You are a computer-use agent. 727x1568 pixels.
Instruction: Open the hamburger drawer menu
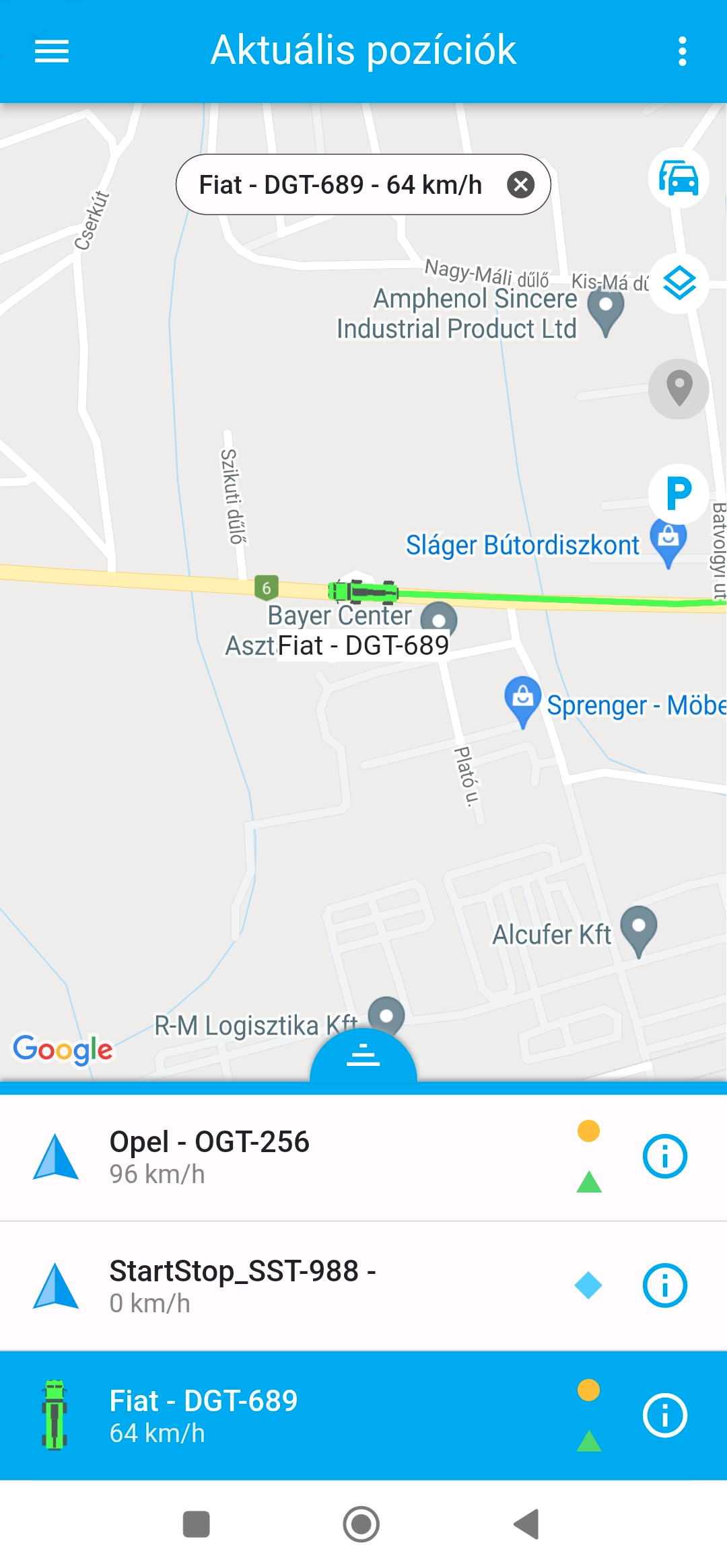[x=52, y=51]
